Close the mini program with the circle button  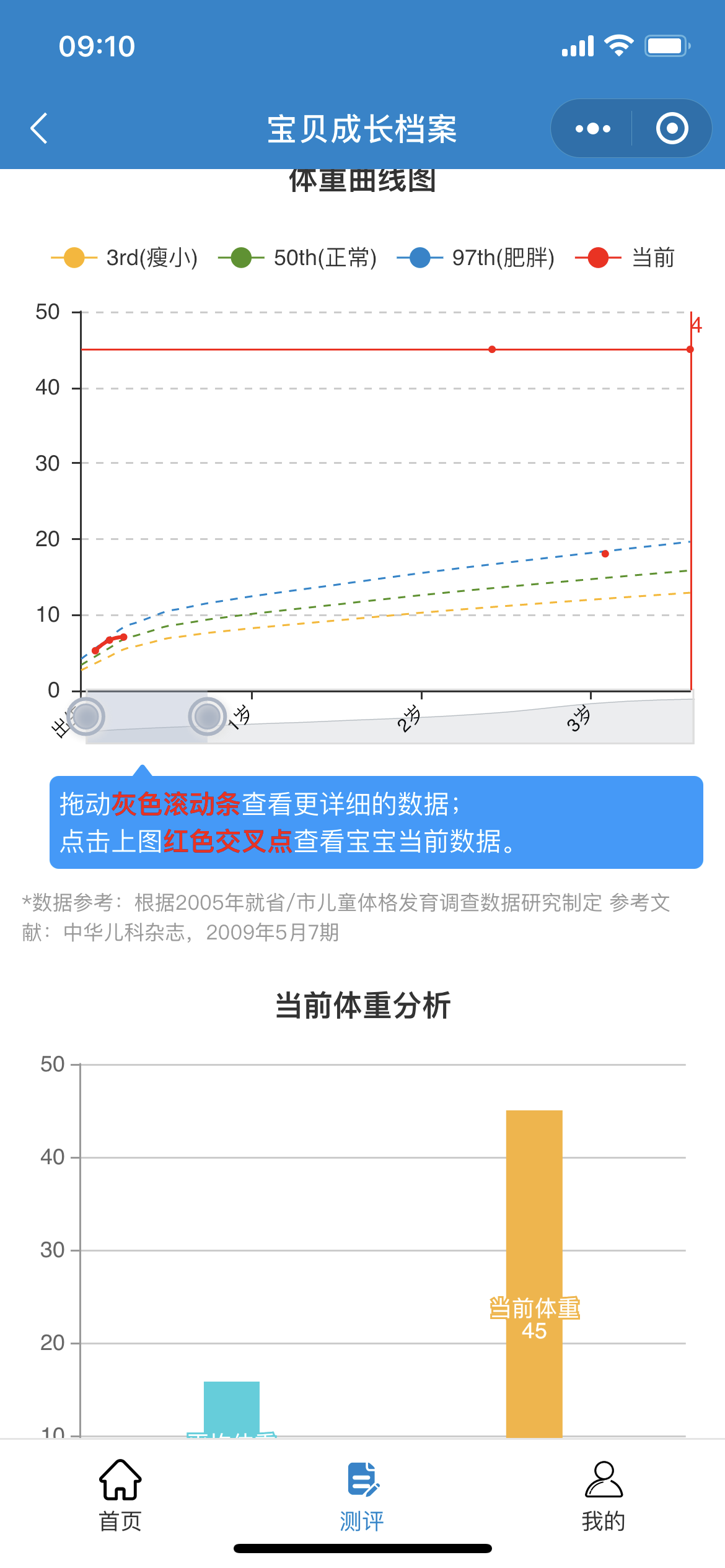coord(672,129)
